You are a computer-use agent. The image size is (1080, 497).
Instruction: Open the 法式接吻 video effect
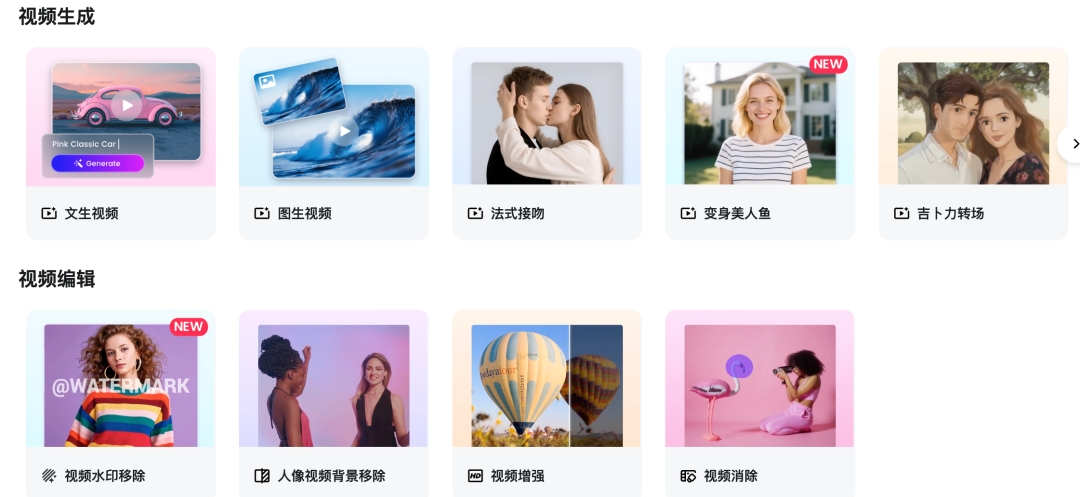546,143
